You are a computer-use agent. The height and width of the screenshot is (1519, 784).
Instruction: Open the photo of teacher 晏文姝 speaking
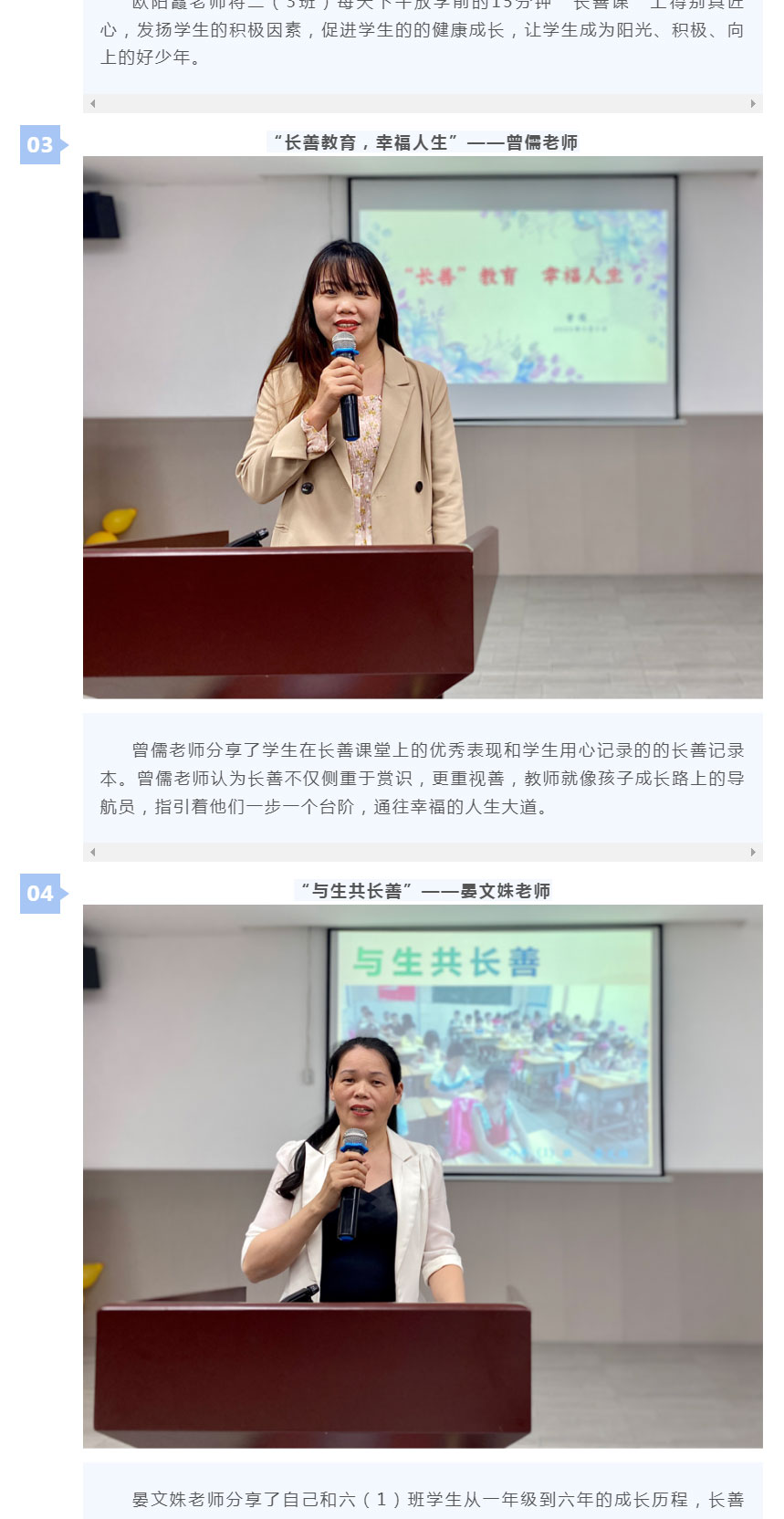pos(423,1176)
